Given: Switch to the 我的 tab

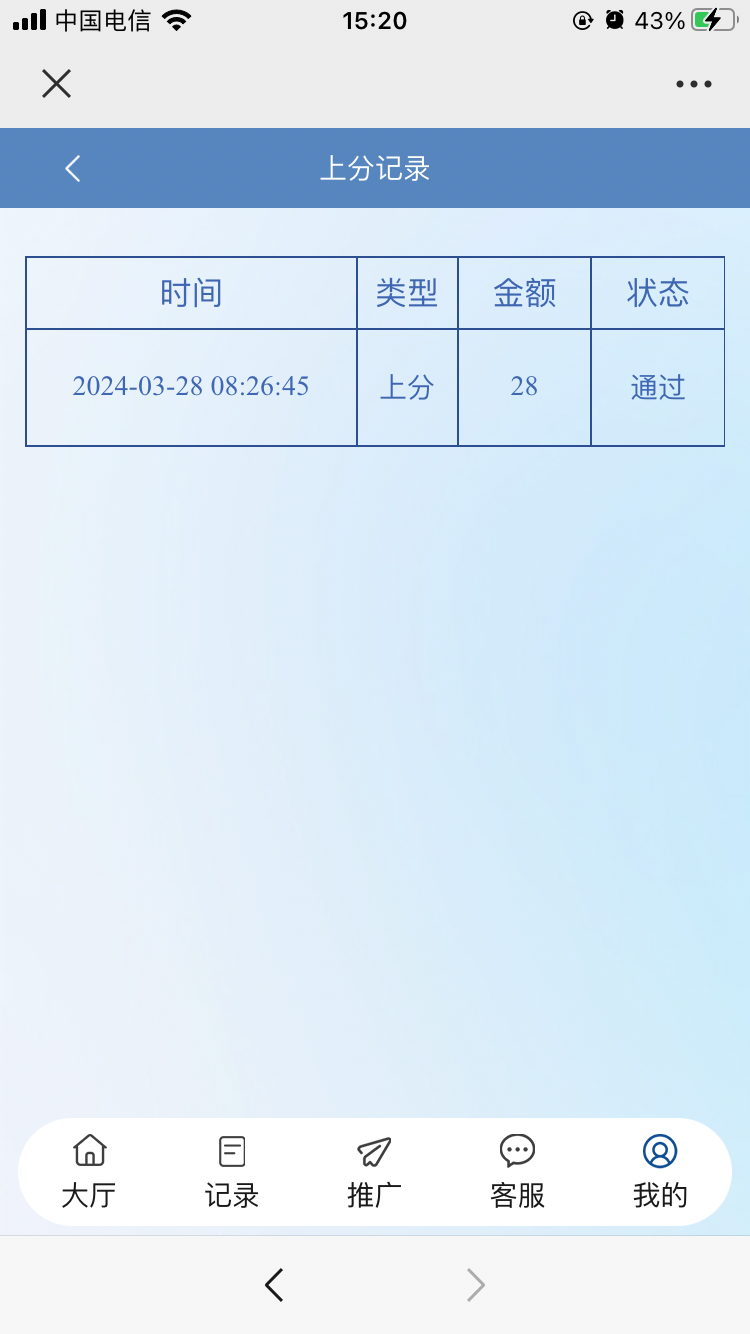Looking at the screenshot, I should [x=660, y=1172].
